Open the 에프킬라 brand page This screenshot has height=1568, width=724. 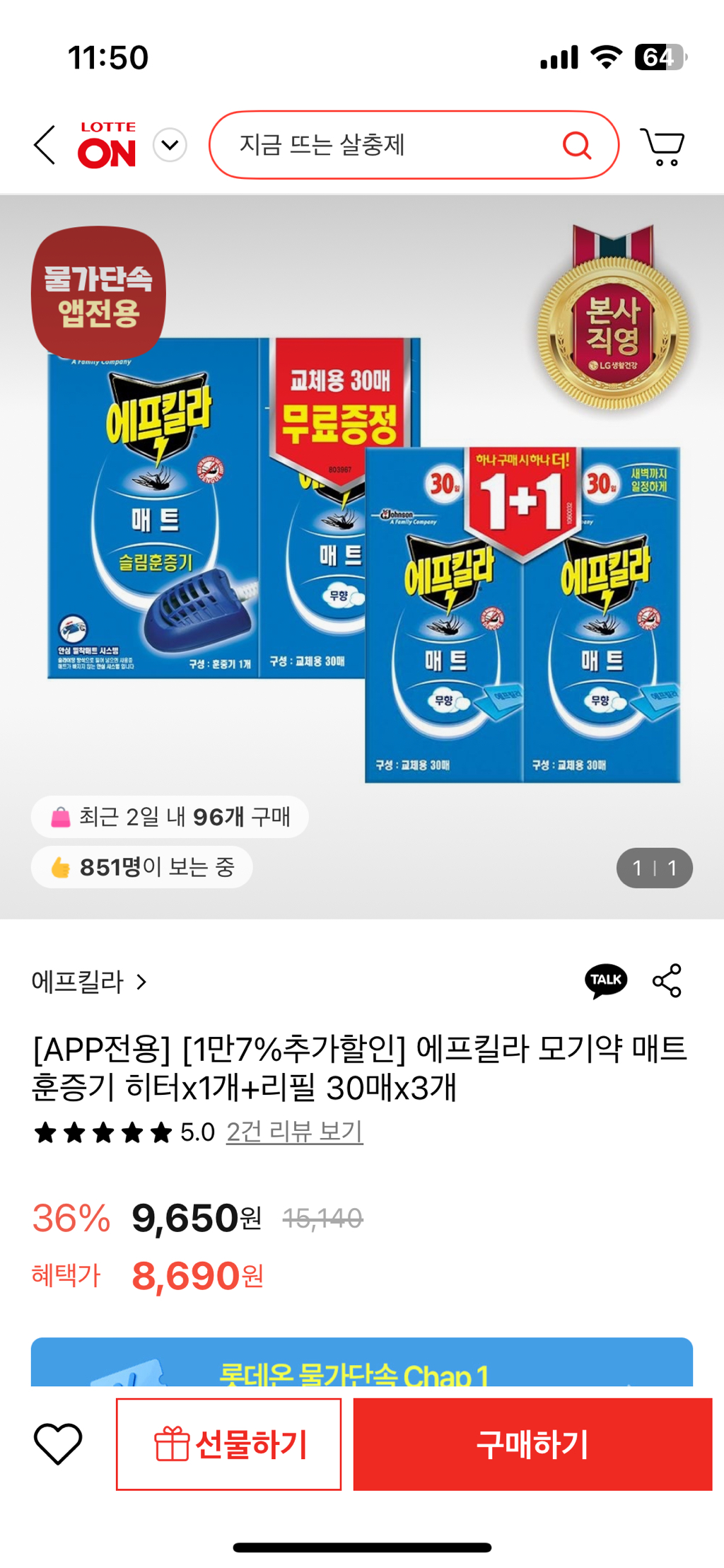point(89,982)
